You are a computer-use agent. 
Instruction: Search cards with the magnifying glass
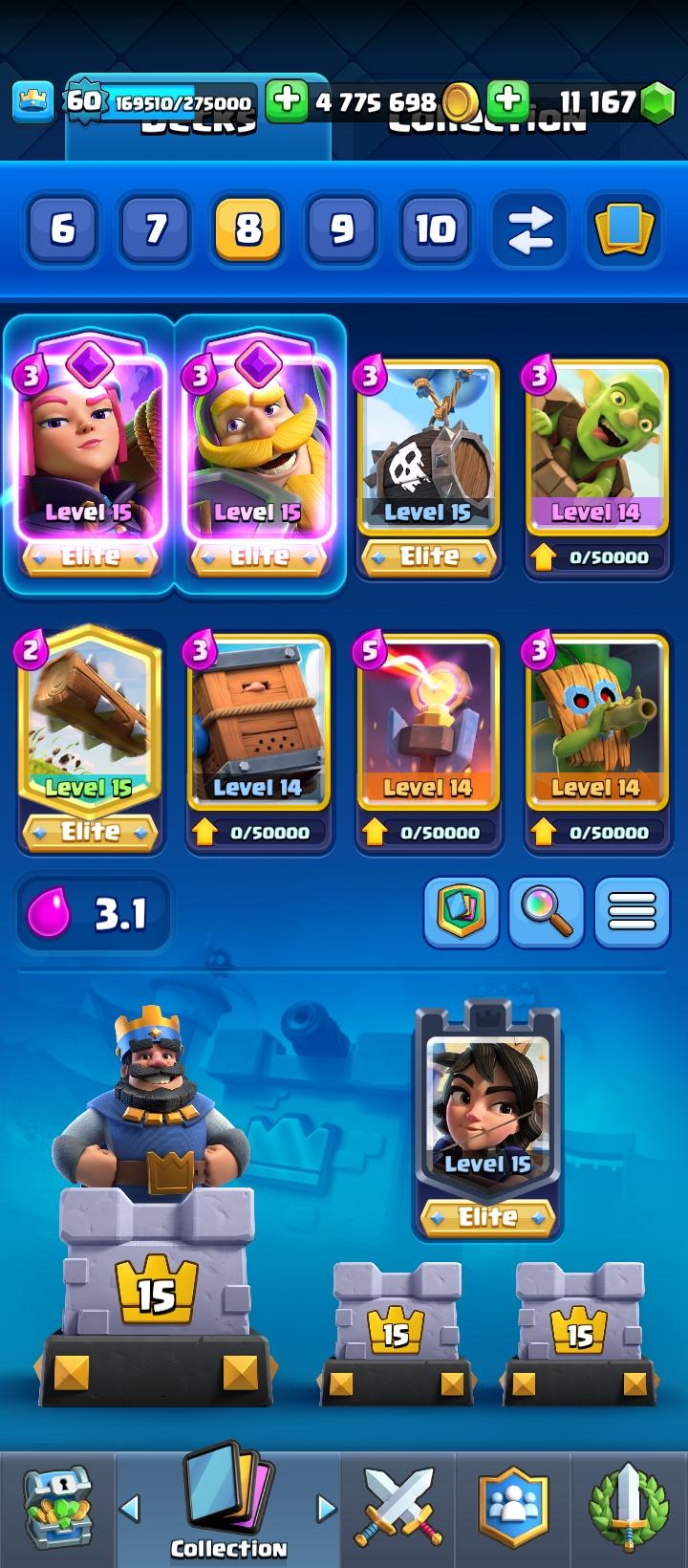pyautogui.click(x=547, y=911)
